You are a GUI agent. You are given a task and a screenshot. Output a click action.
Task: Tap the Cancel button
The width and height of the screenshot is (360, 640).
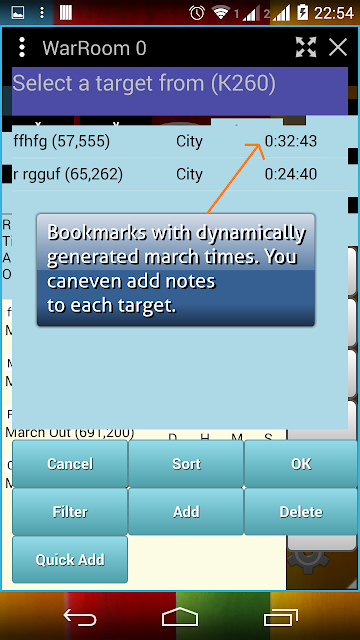(70, 464)
